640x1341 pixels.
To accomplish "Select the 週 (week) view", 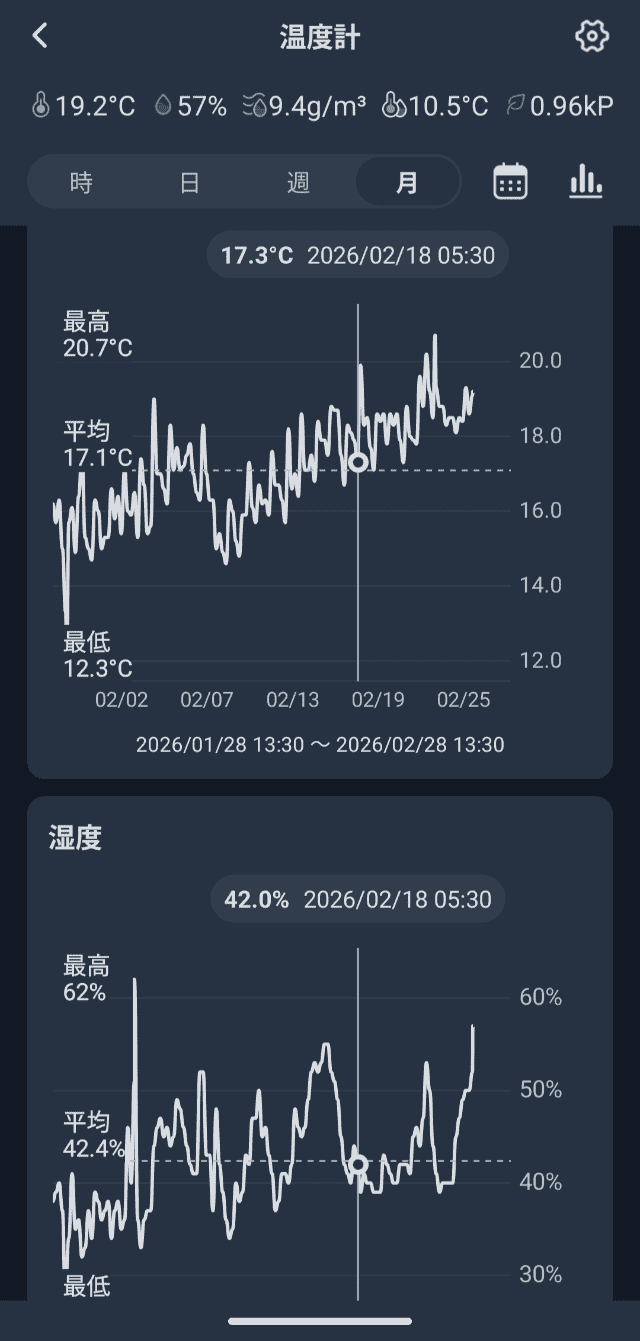I will 298,182.
